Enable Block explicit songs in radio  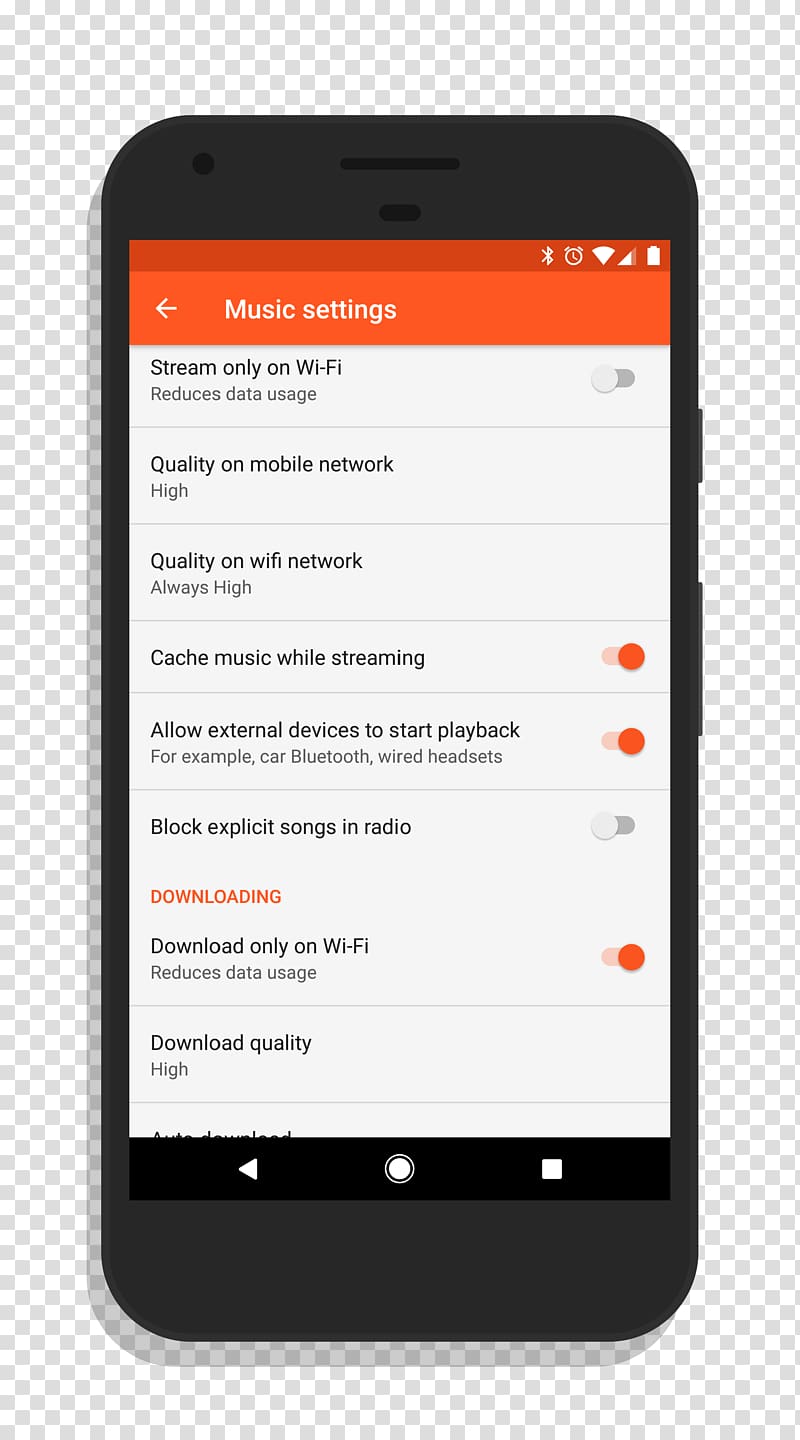tap(613, 826)
